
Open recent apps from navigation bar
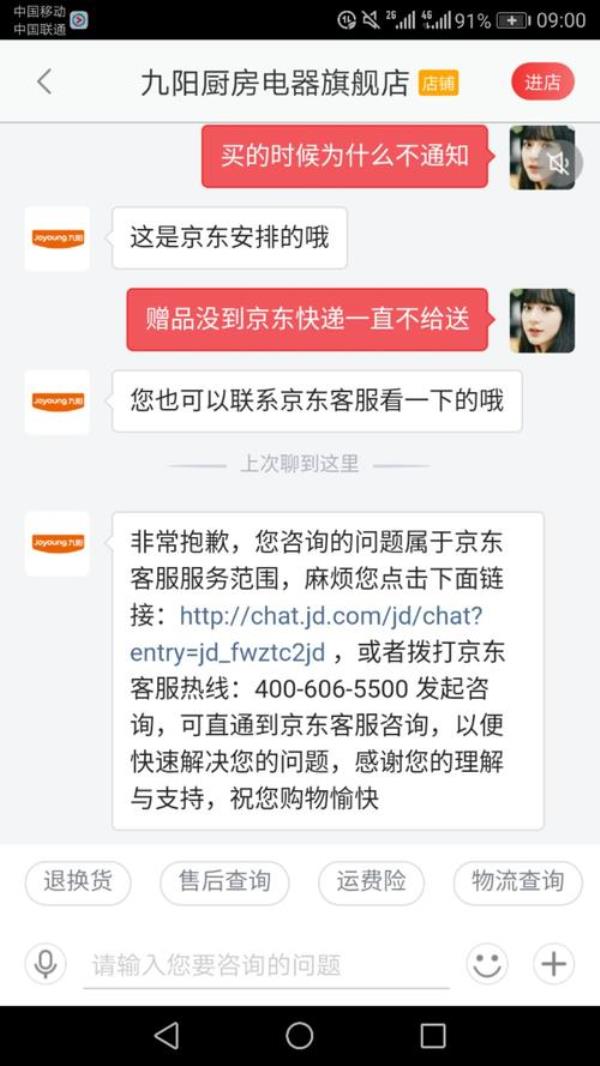[x=432, y=1035]
